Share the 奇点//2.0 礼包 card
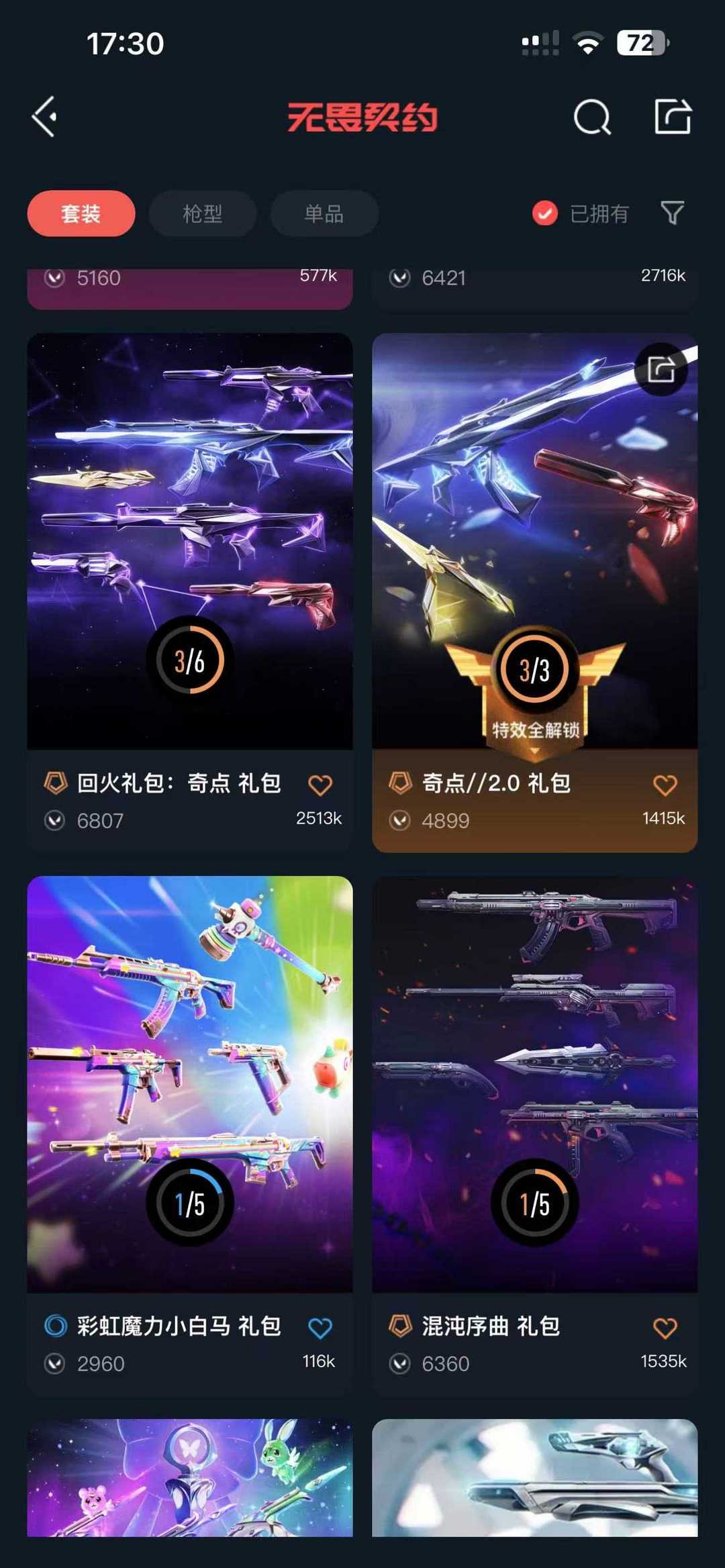The height and width of the screenshot is (1568, 725). point(661,369)
